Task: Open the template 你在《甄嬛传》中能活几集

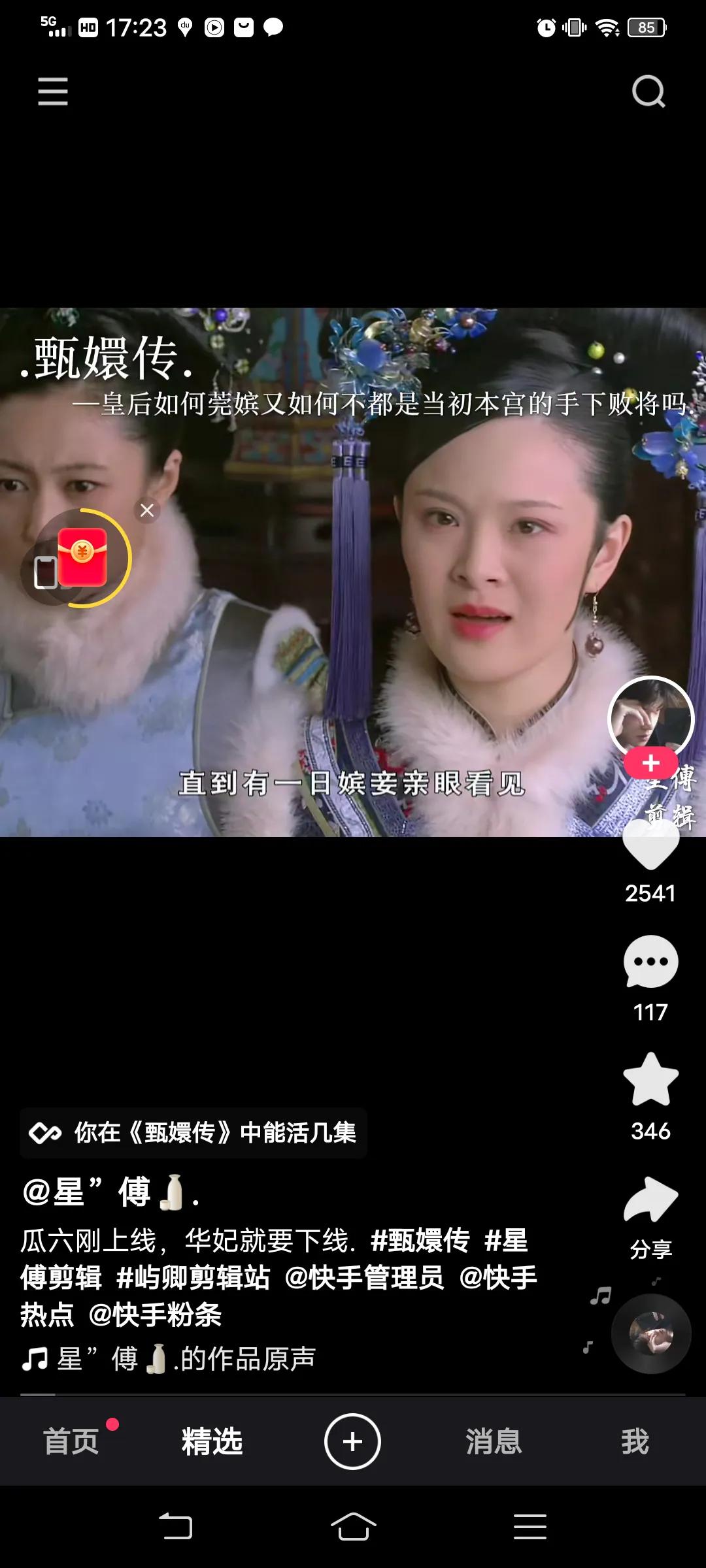Action: click(193, 1134)
